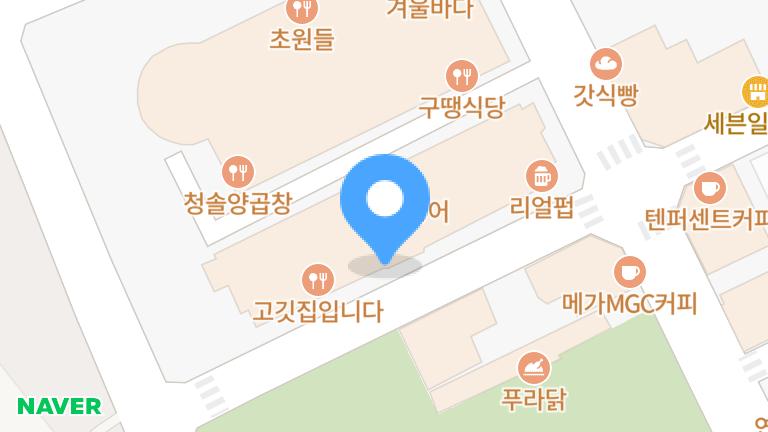
Task: Tap the blue location pin marker
Action: pos(384,201)
